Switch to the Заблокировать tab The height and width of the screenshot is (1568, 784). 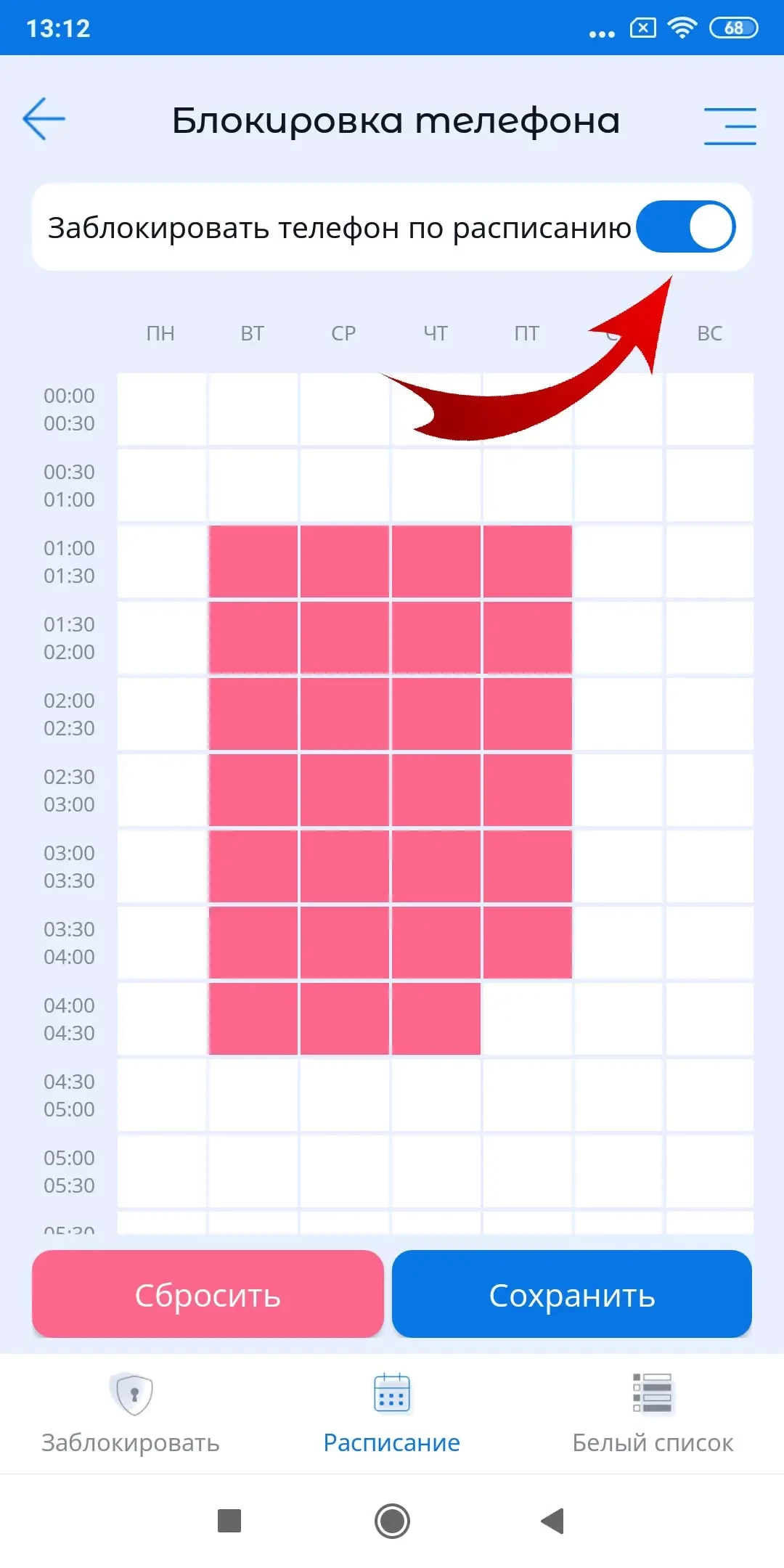[131, 1413]
